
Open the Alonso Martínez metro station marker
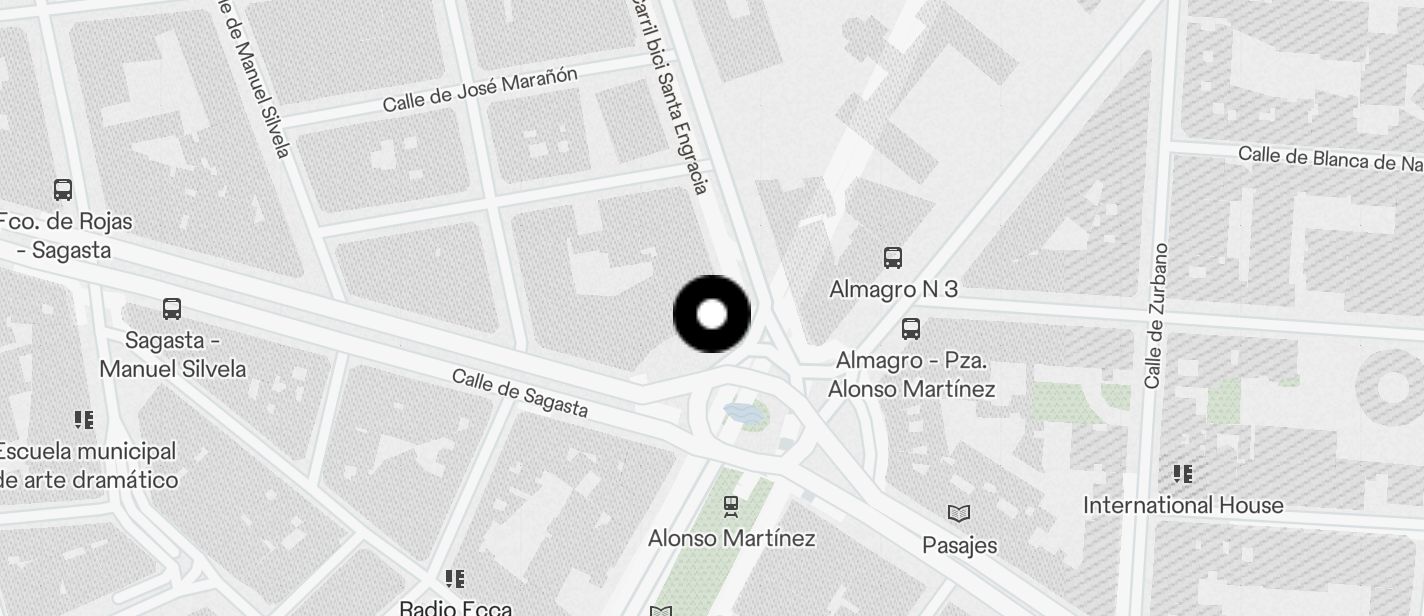click(x=731, y=506)
